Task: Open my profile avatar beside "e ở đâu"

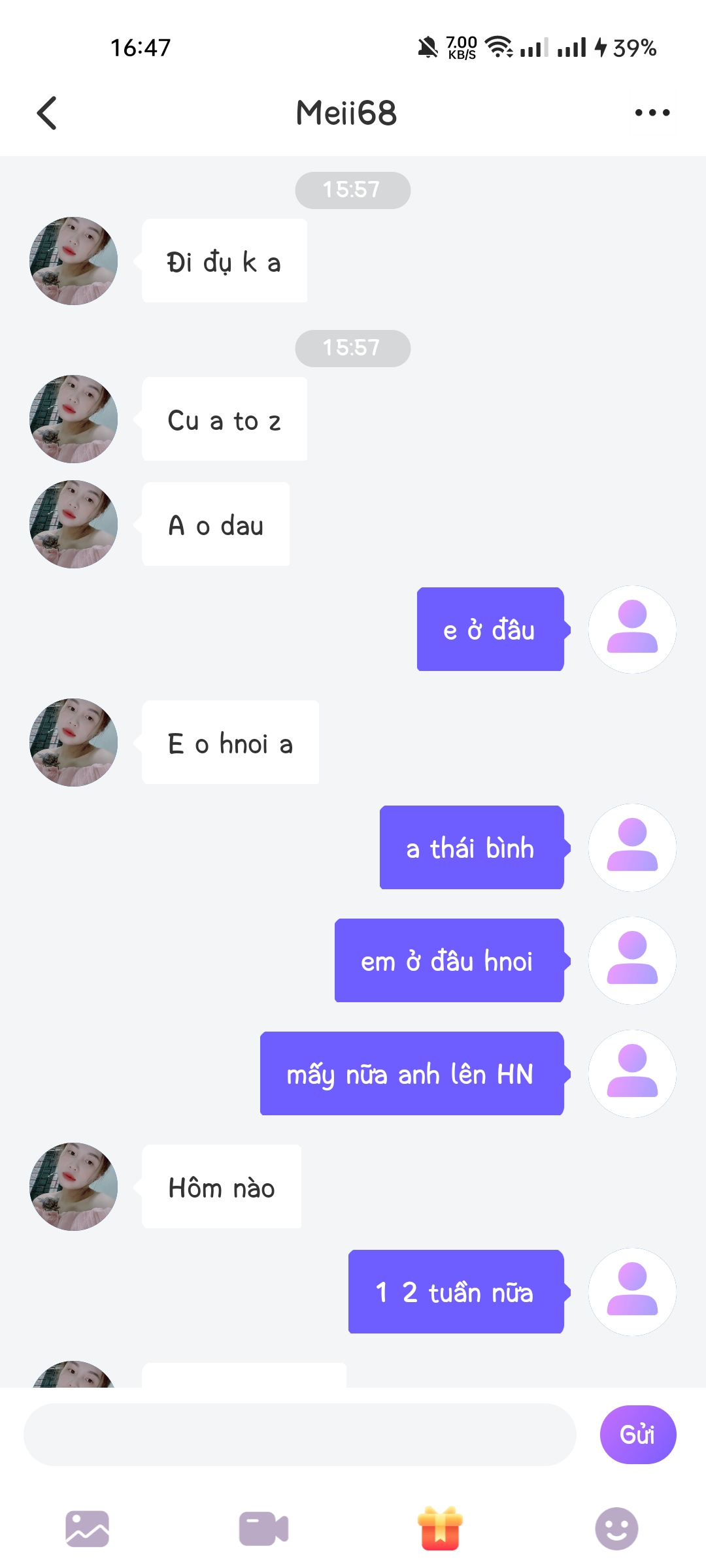Action: tap(631, 629)
